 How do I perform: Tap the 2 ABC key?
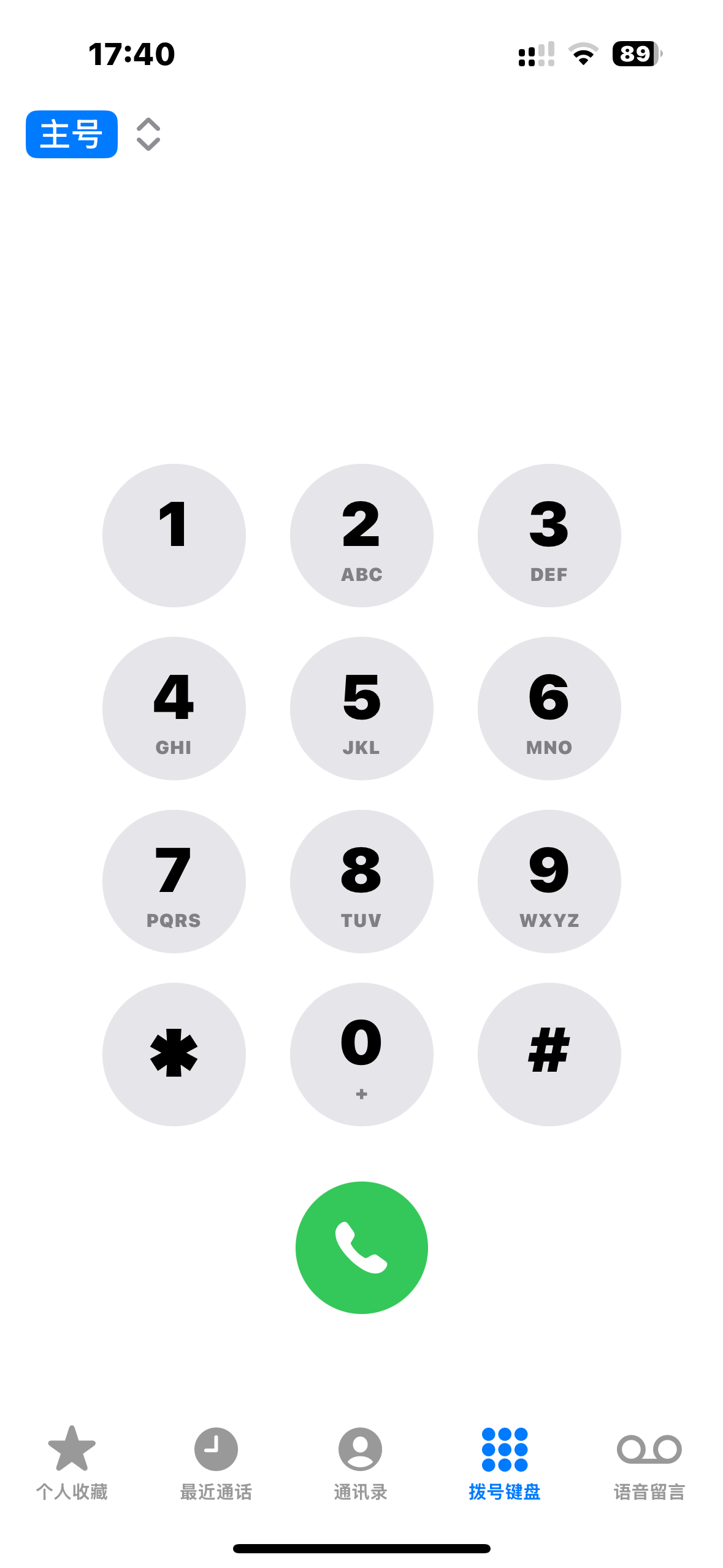[362, 536]
